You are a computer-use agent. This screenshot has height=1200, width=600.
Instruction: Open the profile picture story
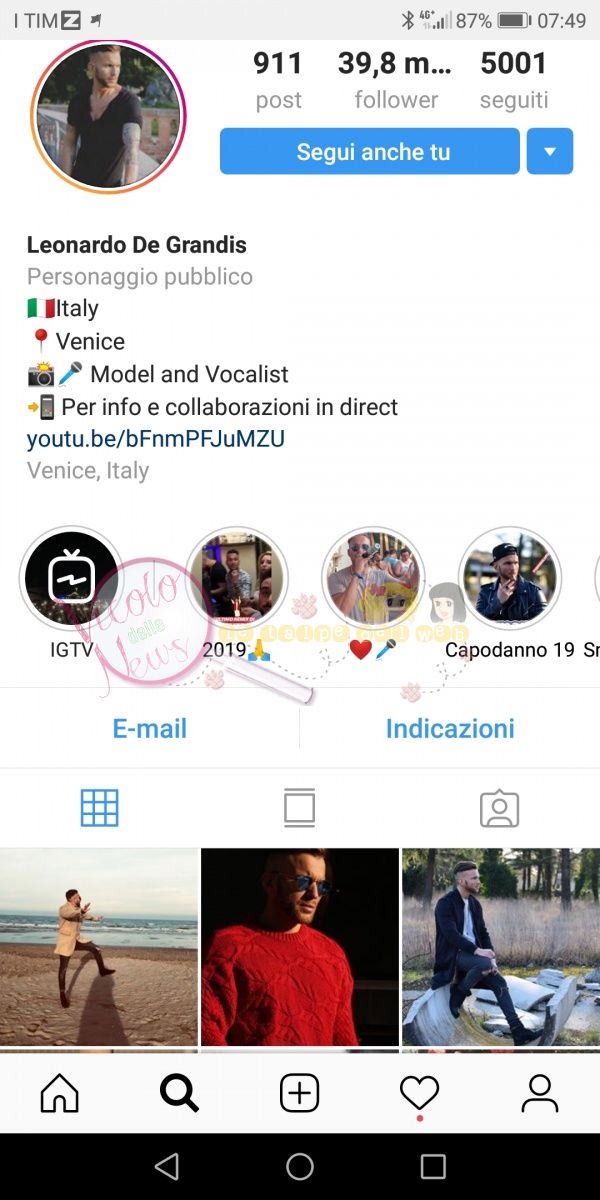pyautogui.click(x=109, y=116)
